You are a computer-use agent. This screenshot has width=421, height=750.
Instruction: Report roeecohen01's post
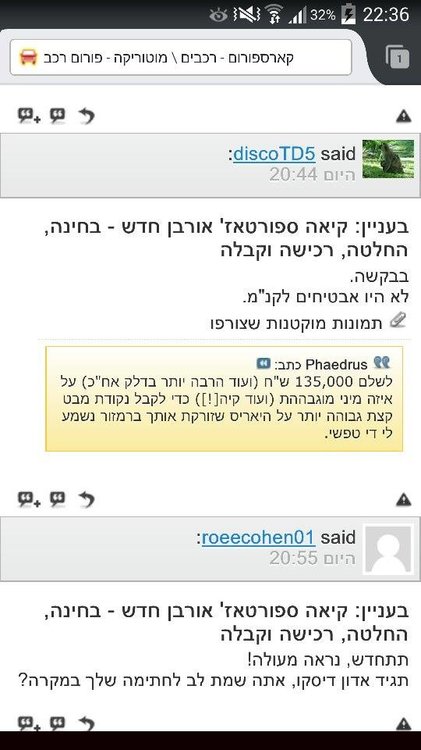(x=404, y=723)
